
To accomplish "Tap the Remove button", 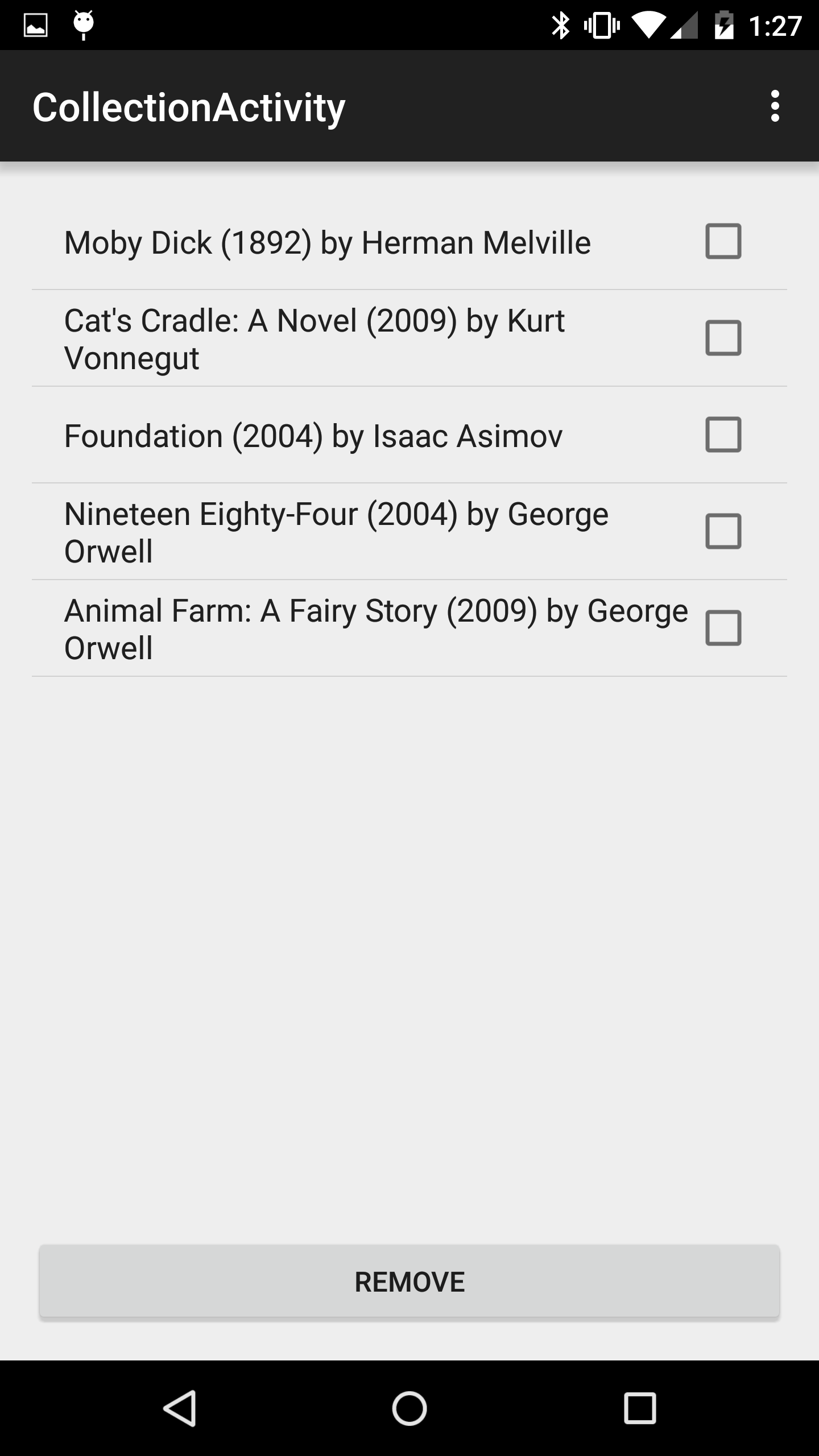I will point(409,1281).
